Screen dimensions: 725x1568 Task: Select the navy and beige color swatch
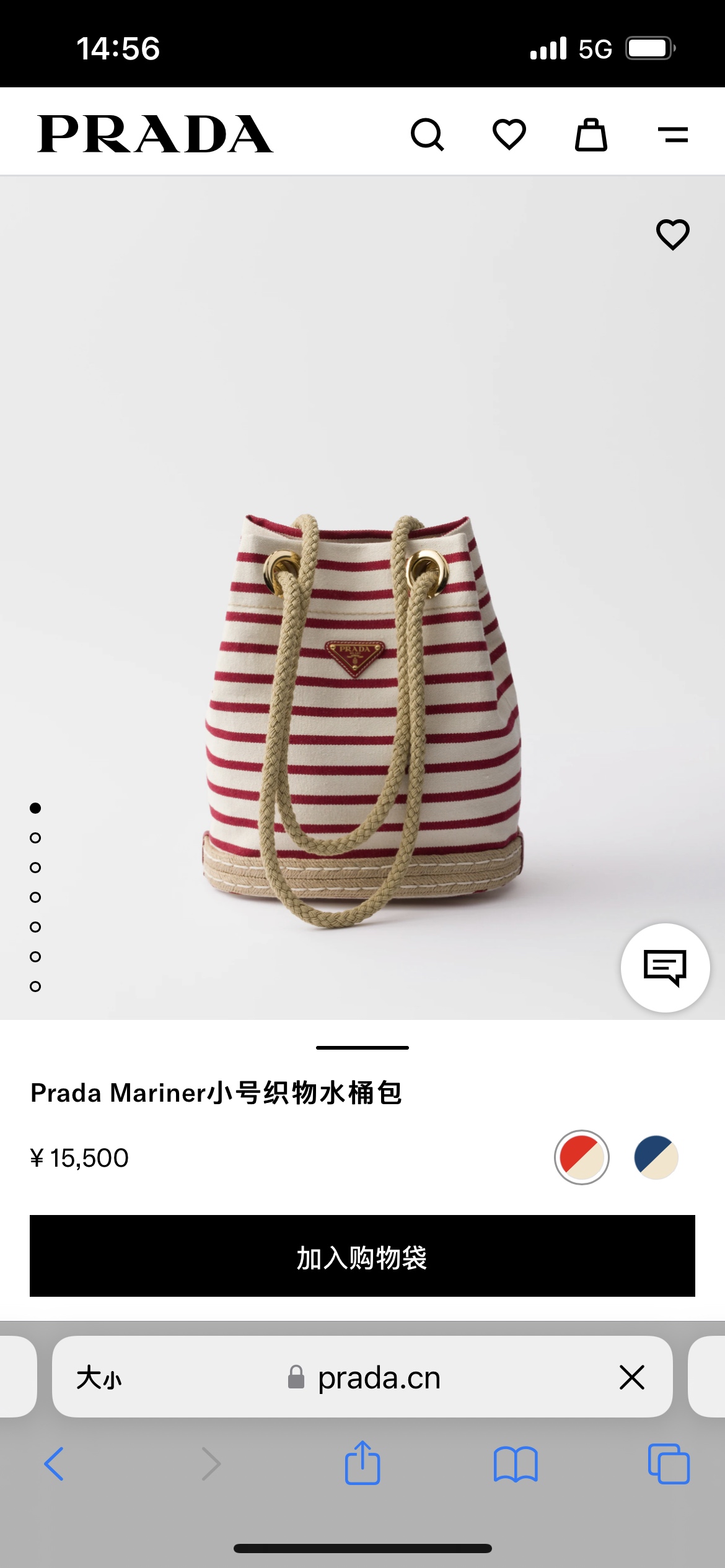pos(656,1157)
